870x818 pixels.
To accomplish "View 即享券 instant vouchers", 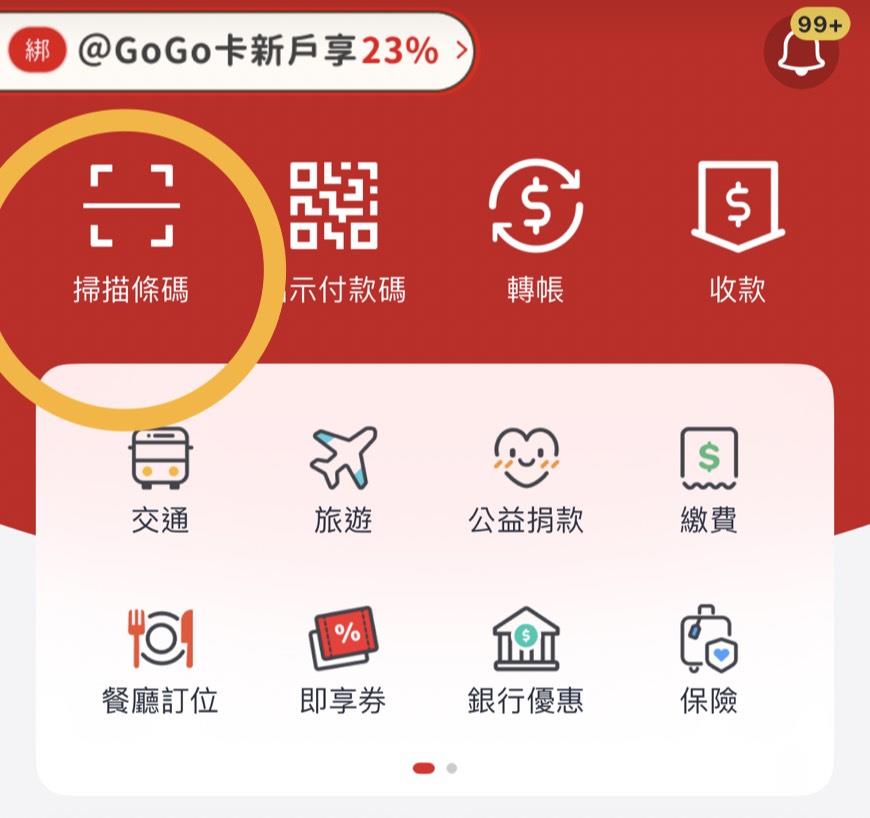I will coord(343,660).
